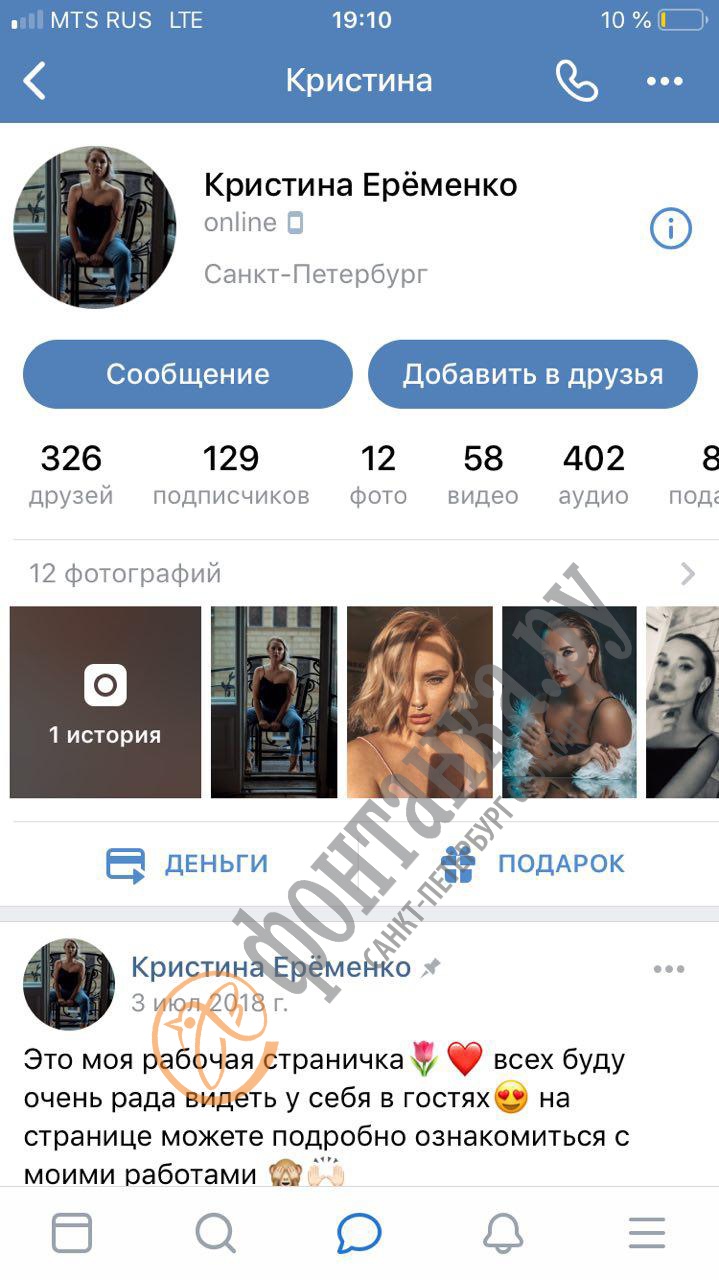Tap Добавить в друзья button
Viewport: 719px width, 1280px height.
[533, 374]
